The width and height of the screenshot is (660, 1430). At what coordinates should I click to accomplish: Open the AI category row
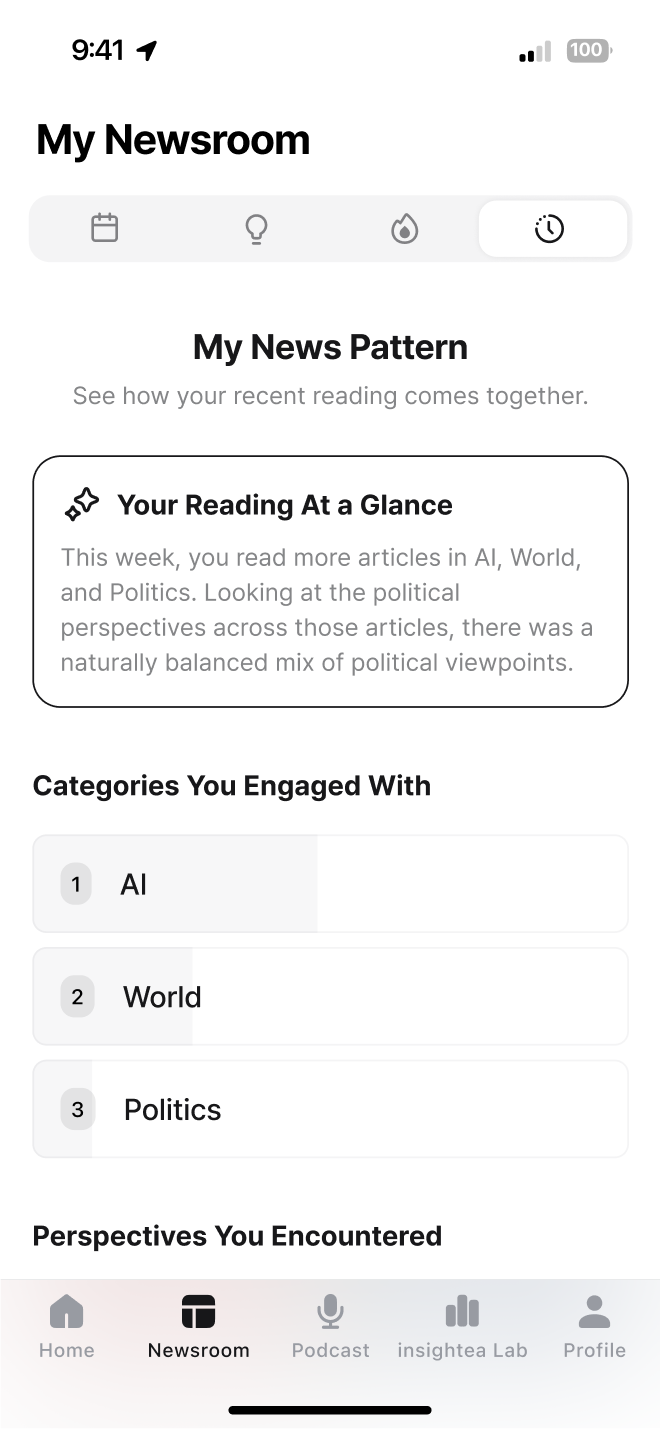[330, 884]
